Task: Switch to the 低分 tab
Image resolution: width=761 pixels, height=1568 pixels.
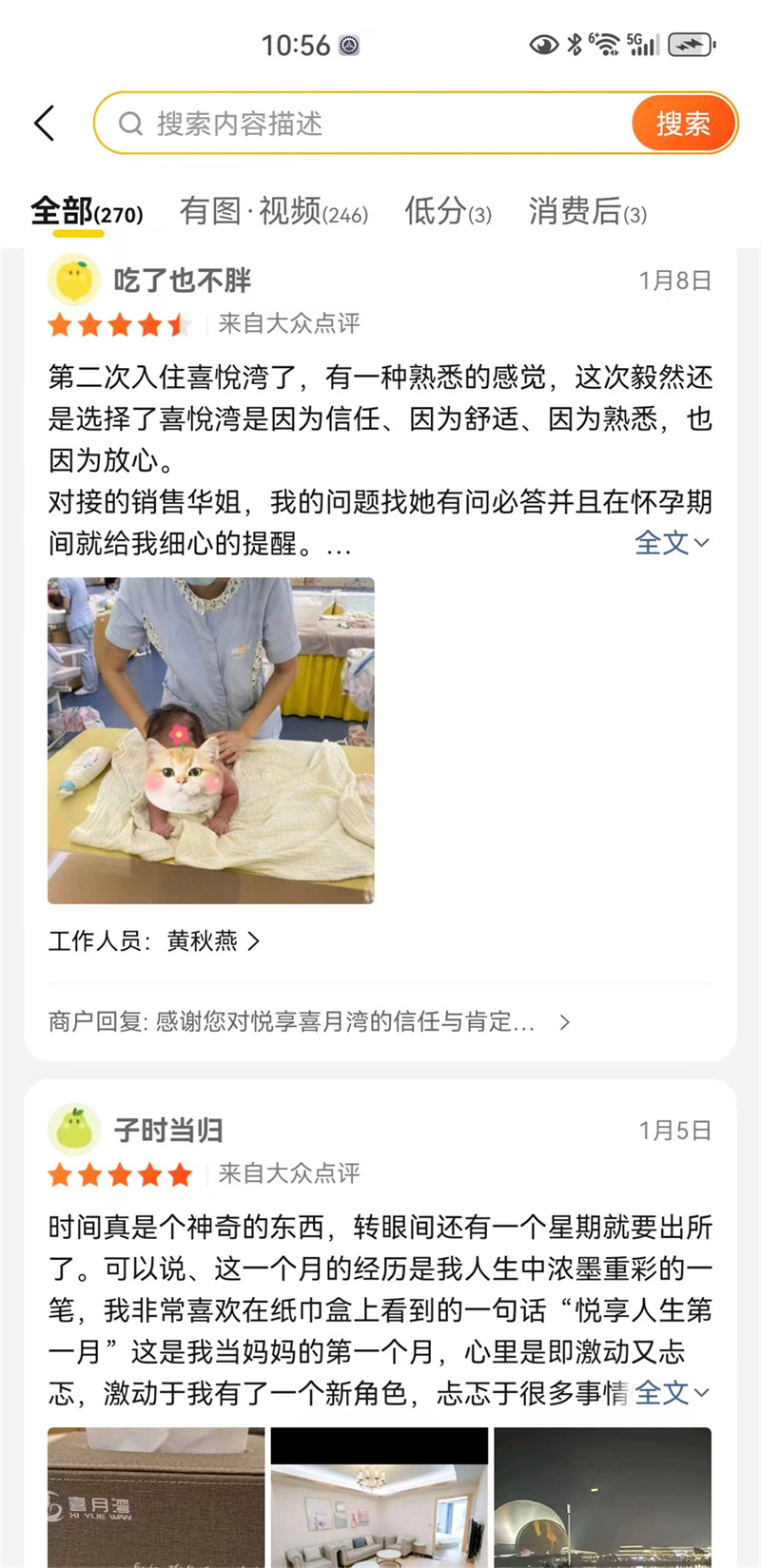Action: click(447, 211)
